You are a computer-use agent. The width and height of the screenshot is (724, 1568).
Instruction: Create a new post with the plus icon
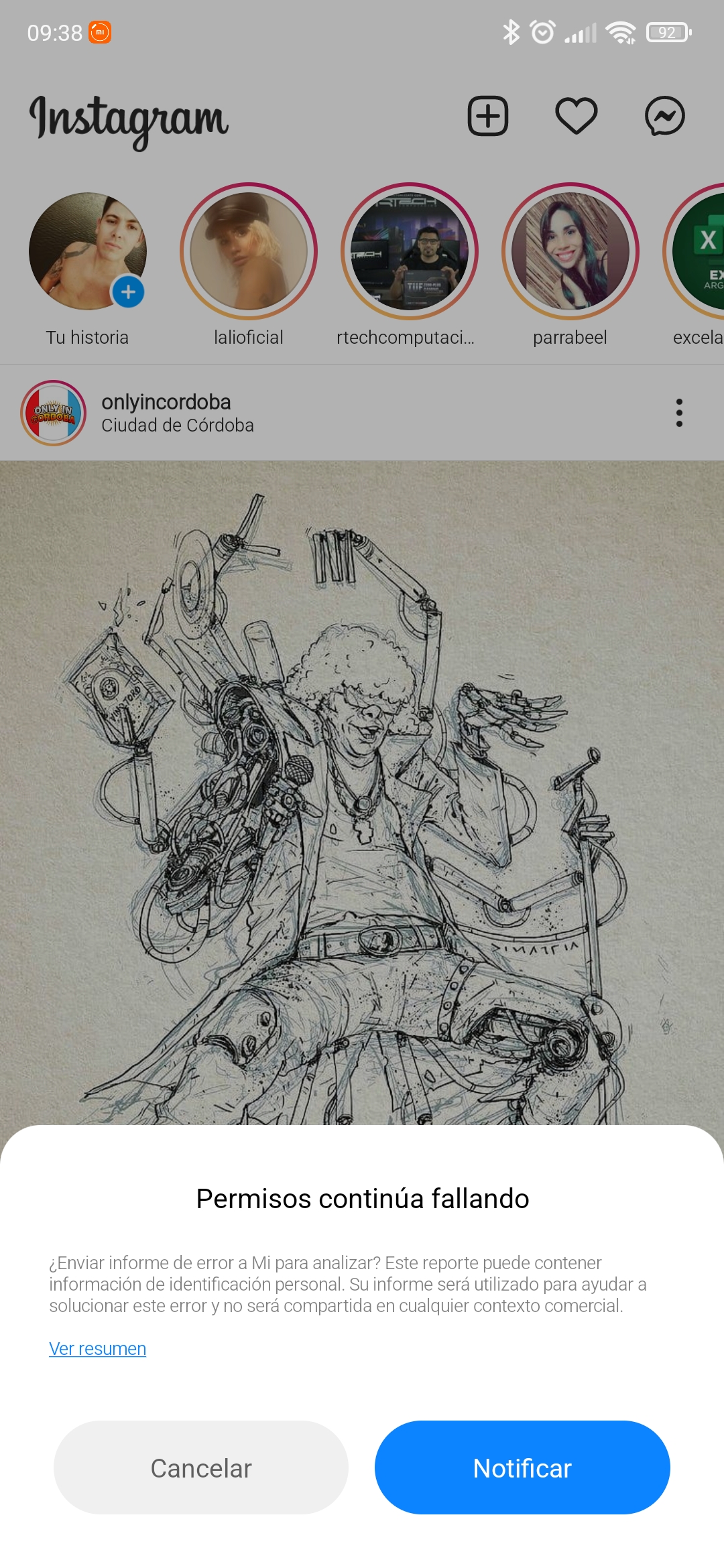488,116
